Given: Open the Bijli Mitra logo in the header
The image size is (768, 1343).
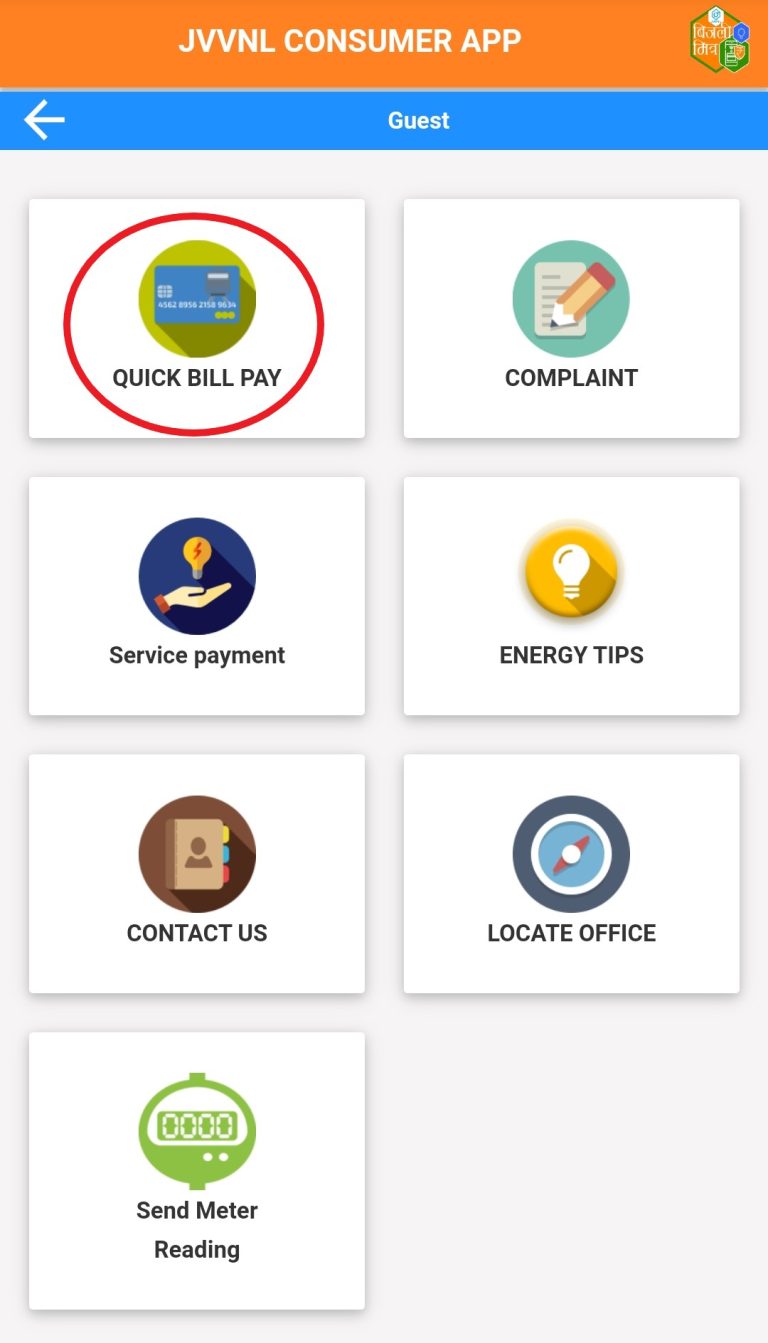Looking at the screenshot, I should tap(722, 41).
